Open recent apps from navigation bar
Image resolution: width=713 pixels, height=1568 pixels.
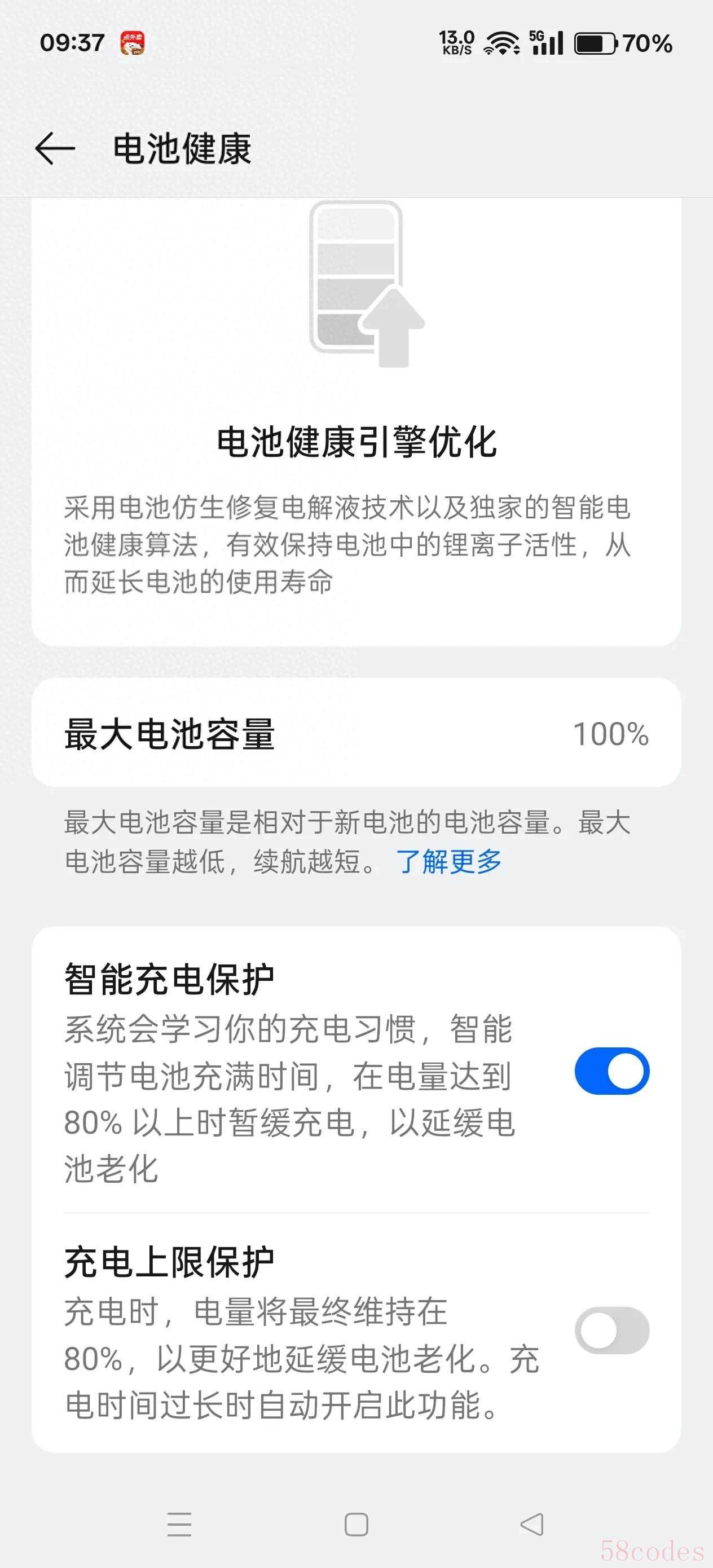pyautogui.click(x=179, y=1525)
